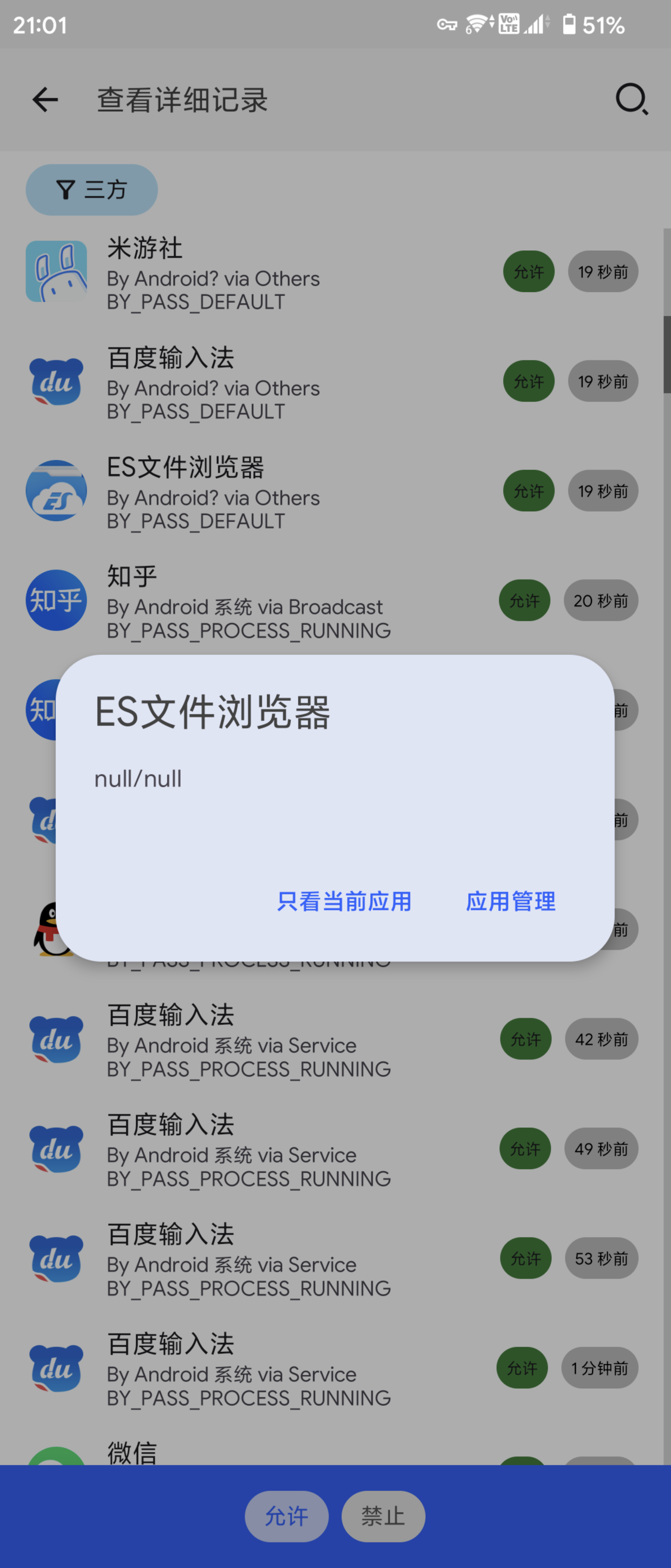The height and width of the screenshot is (1568, 671).
Task: Choose 只看当前应用 in the dialog
Action: pyautogui.click(x=345, y=902)
